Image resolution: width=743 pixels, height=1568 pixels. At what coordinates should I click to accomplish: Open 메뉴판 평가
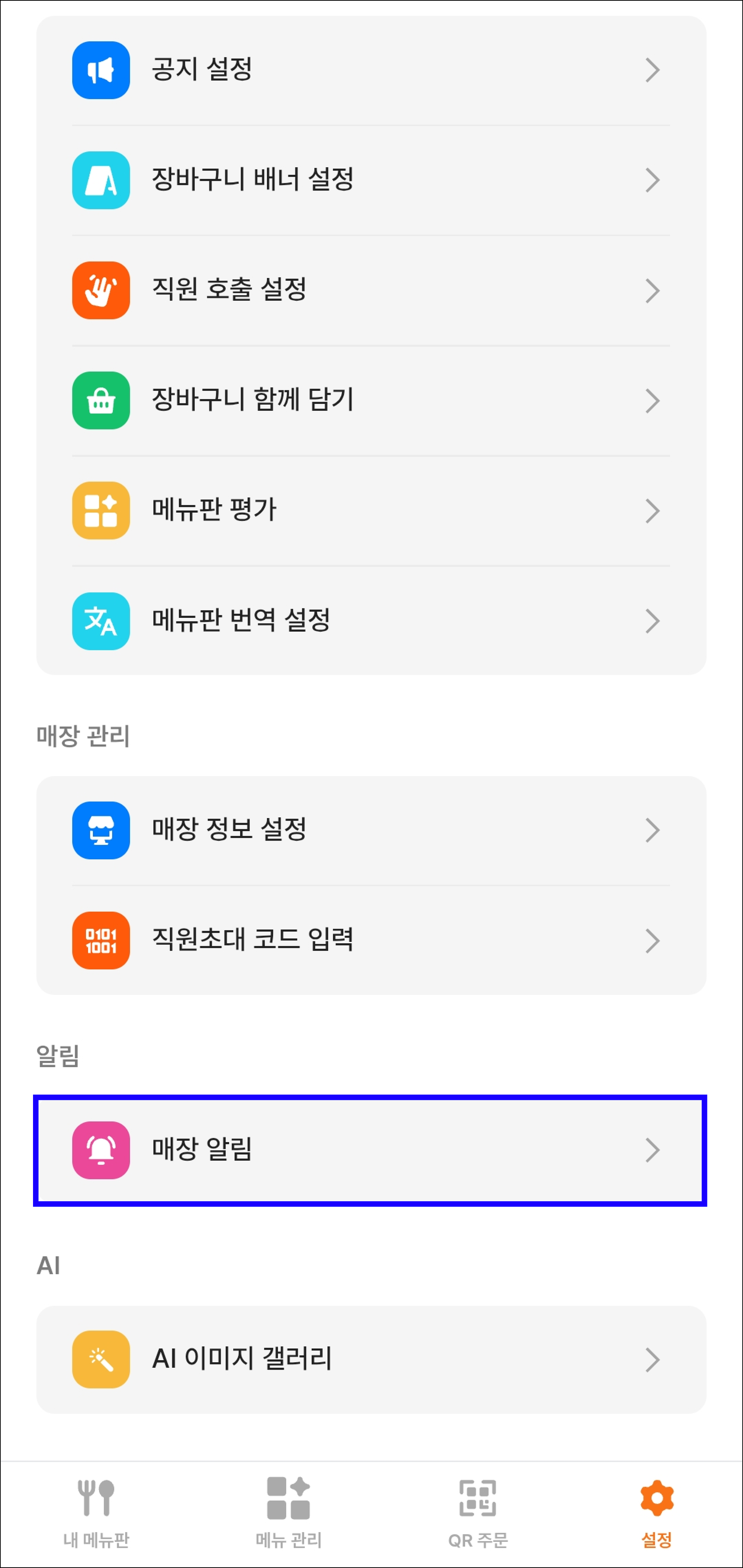point(370,510)
